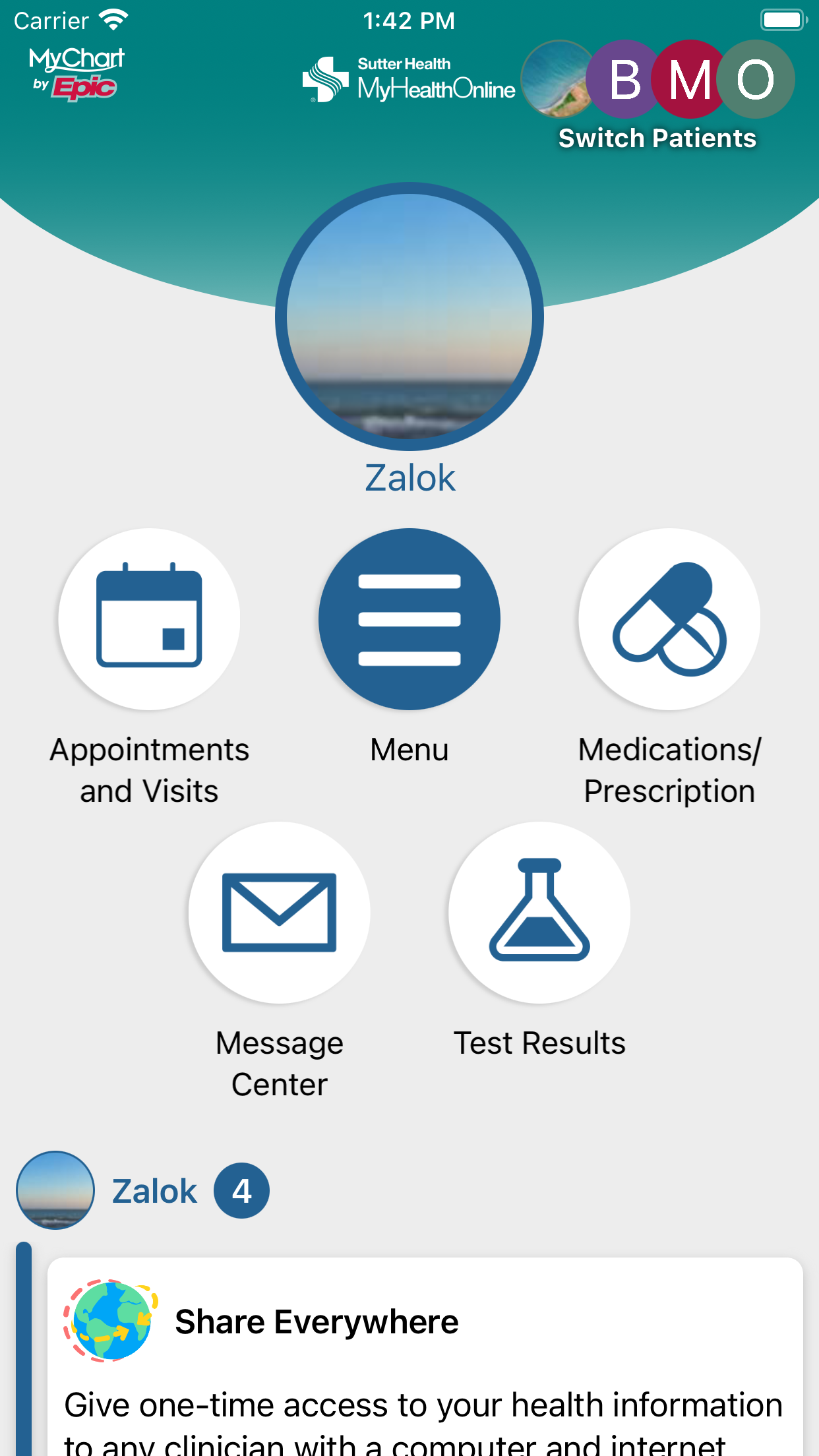The image size is (819, 1456).
Task: Click the Zalok profile name
Action: tap(409, 477)
